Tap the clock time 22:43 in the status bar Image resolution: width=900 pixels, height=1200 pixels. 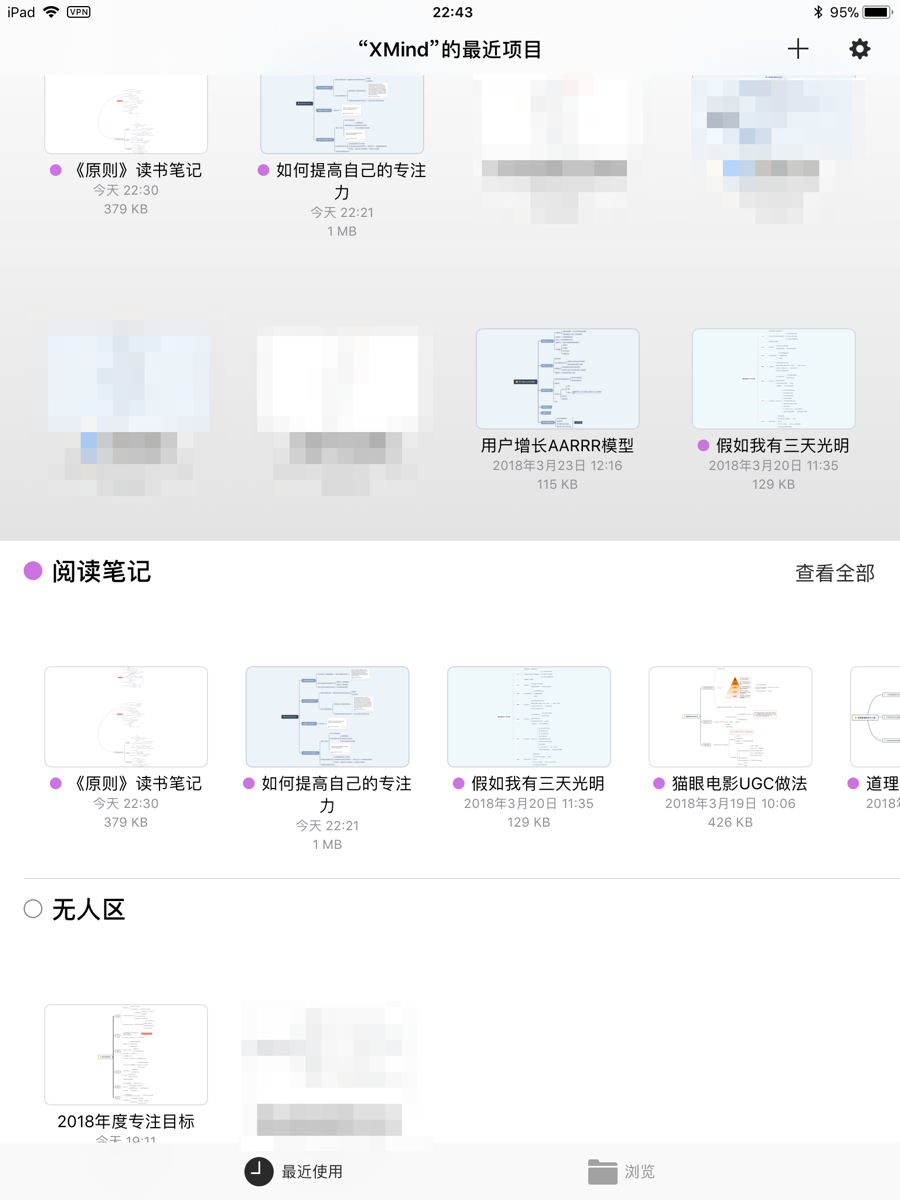coord(450,12)
